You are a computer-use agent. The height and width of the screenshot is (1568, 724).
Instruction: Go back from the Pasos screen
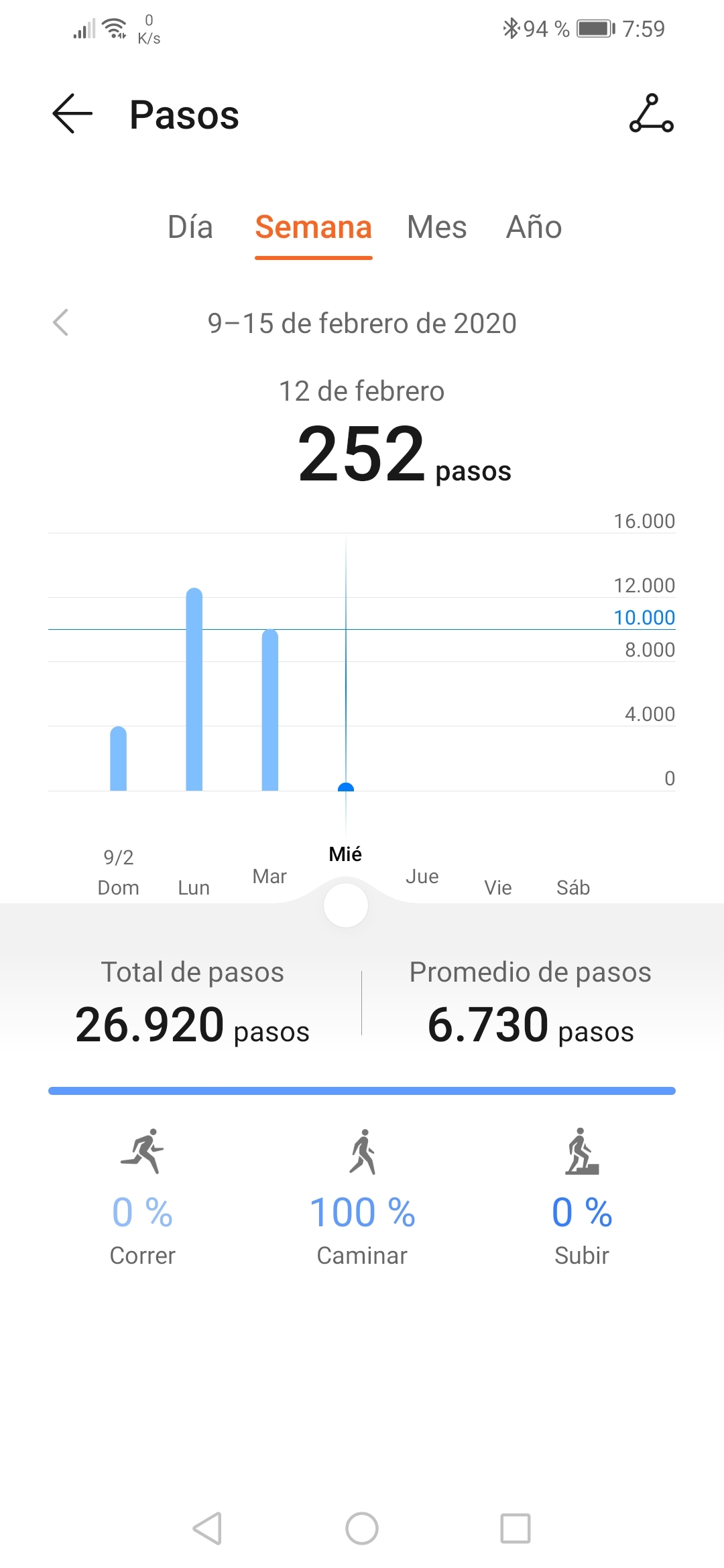[72, 114]
